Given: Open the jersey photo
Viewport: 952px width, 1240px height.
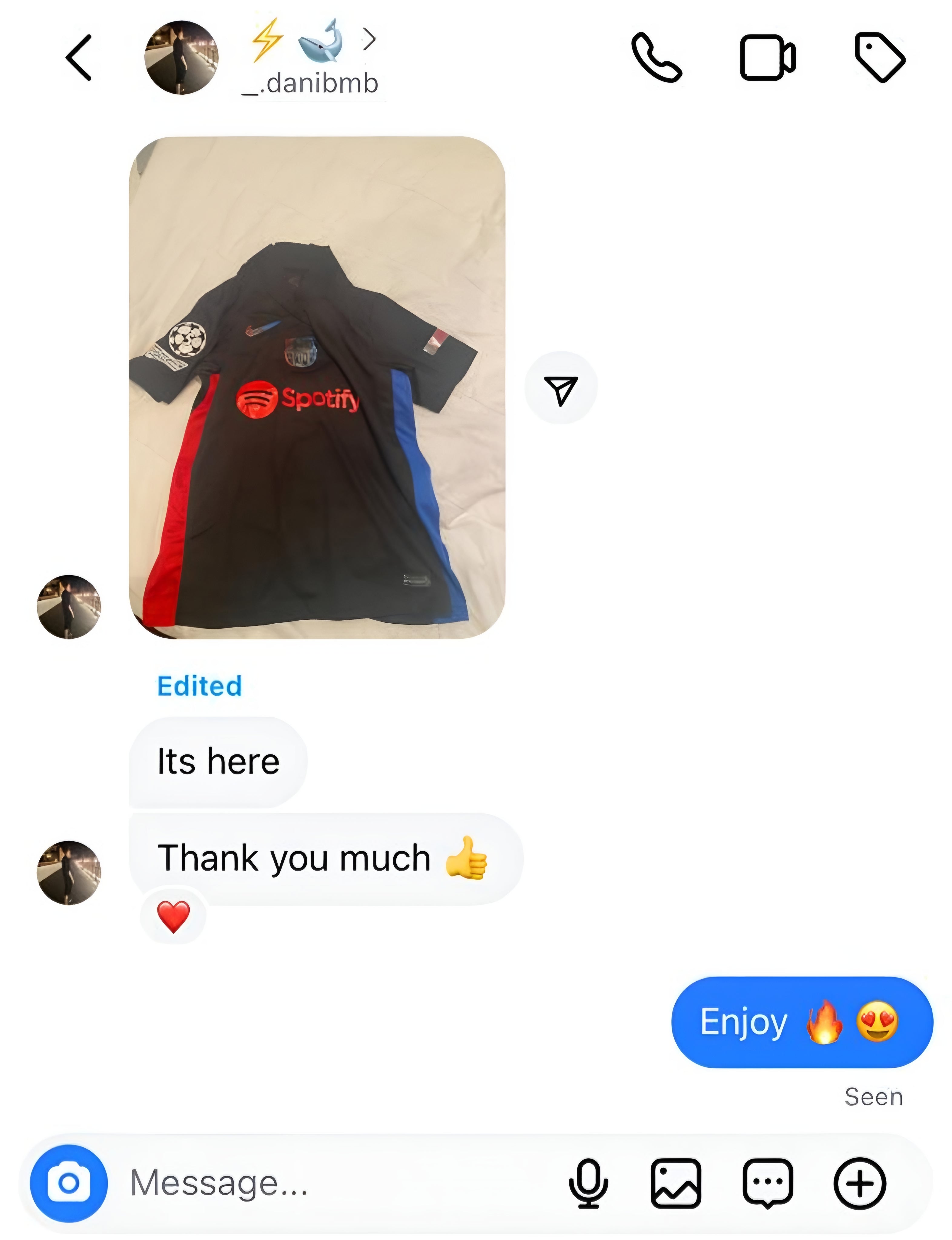Looking at the screenshot, I should (x=317, y=387).
